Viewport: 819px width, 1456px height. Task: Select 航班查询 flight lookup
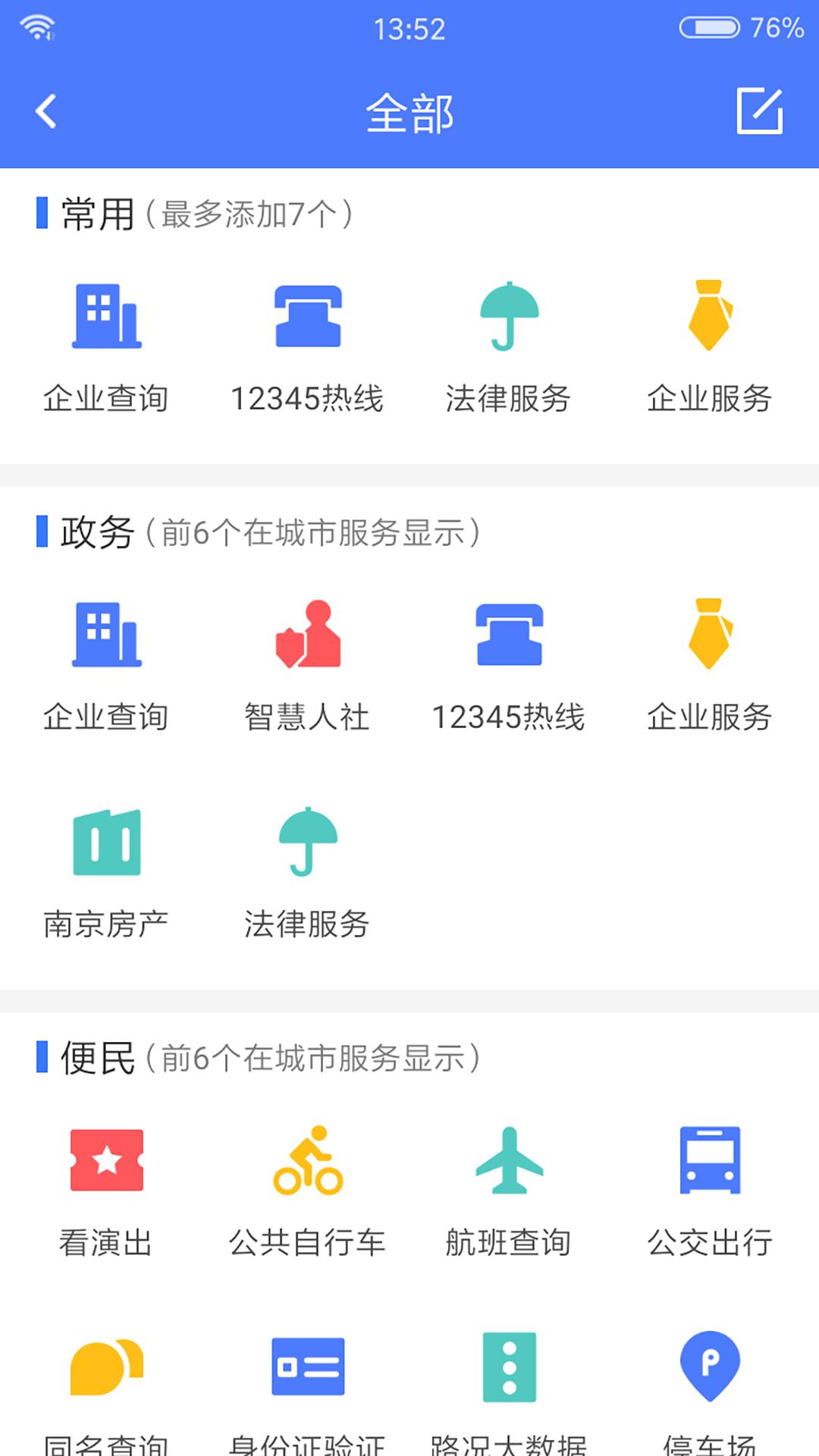click(508, 1192)
